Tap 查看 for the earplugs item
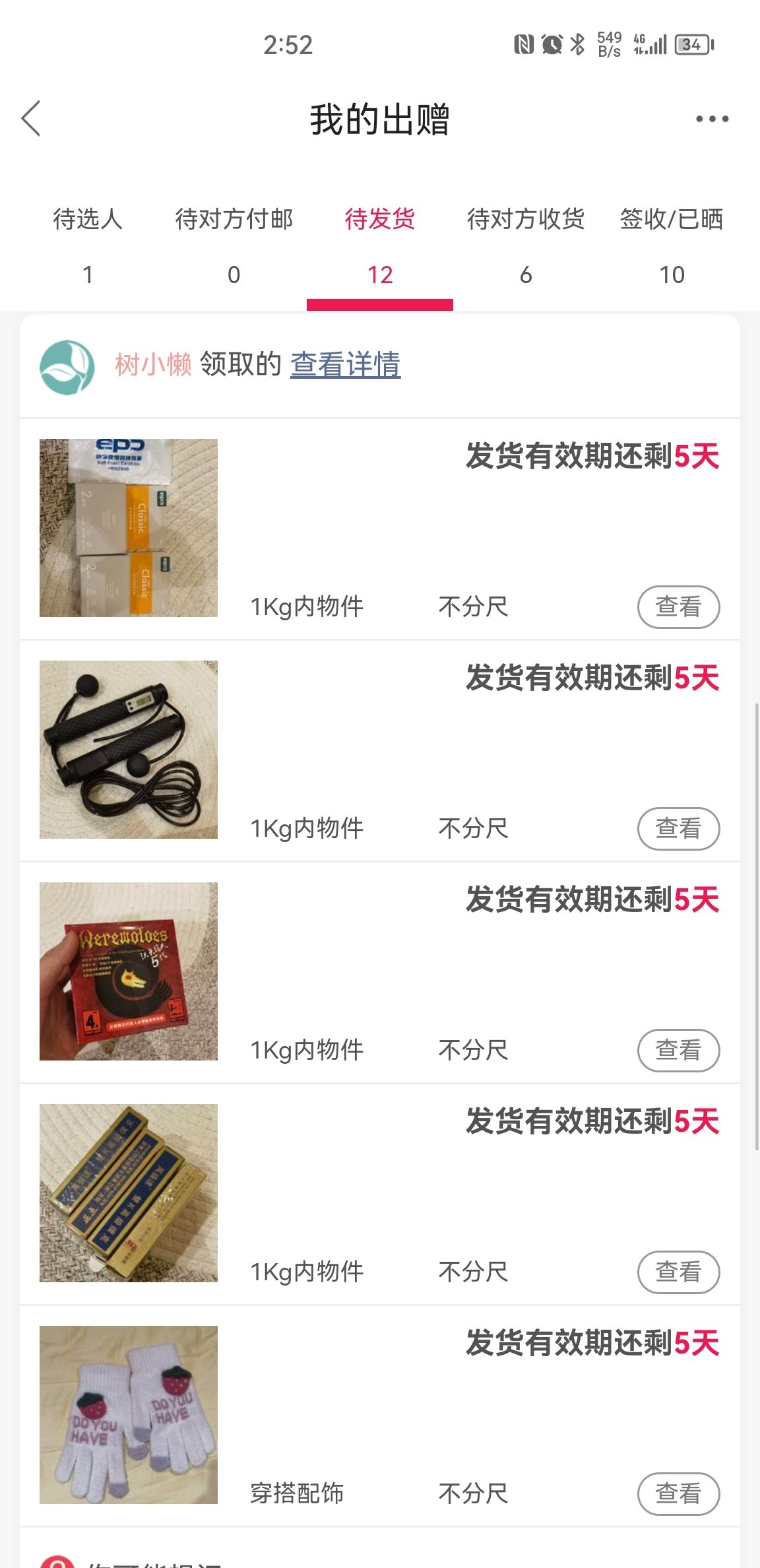The image size is (760, 1568). pyautogui.click(x=678, y=606)
